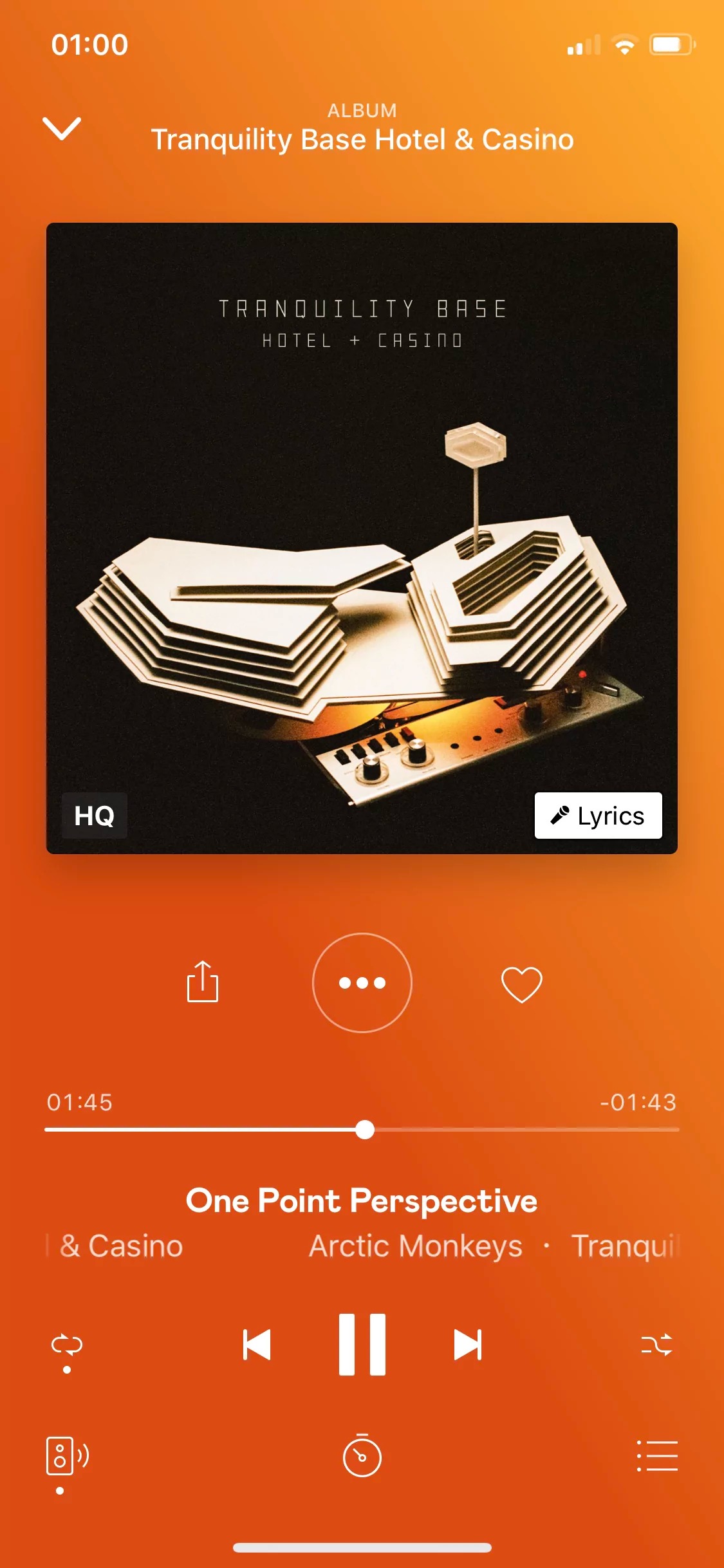
Task: Open the speaker output device picker
Action: click(x=67, y=1456)
